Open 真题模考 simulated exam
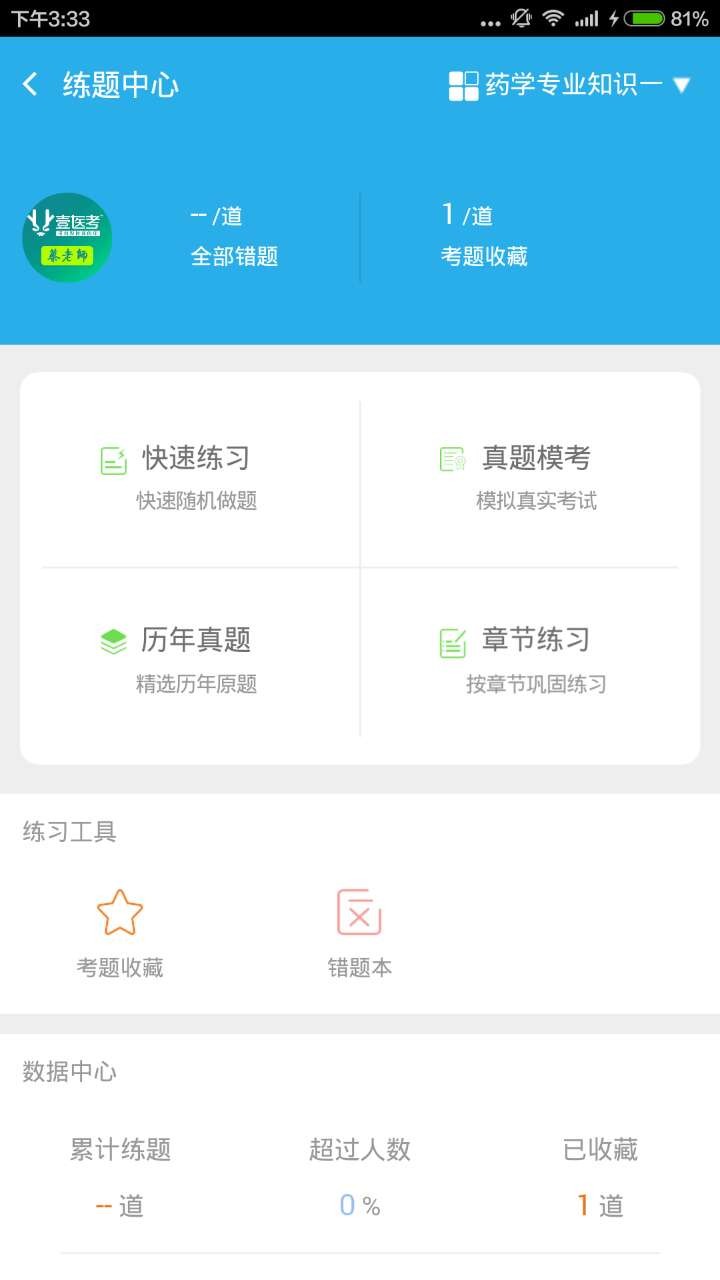 pos(520,477)
